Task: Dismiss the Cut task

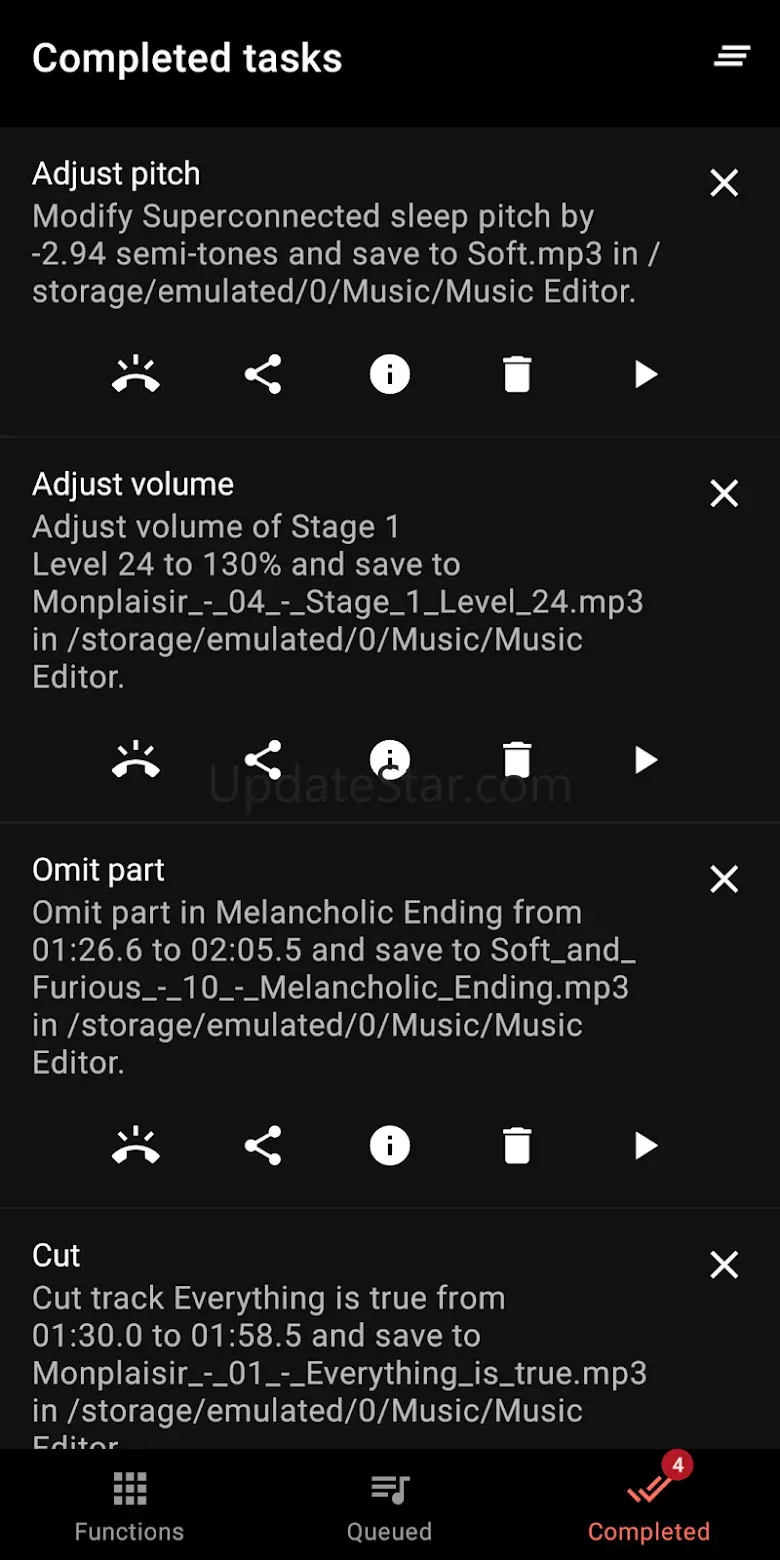Action: click(x=724, y=1265)
